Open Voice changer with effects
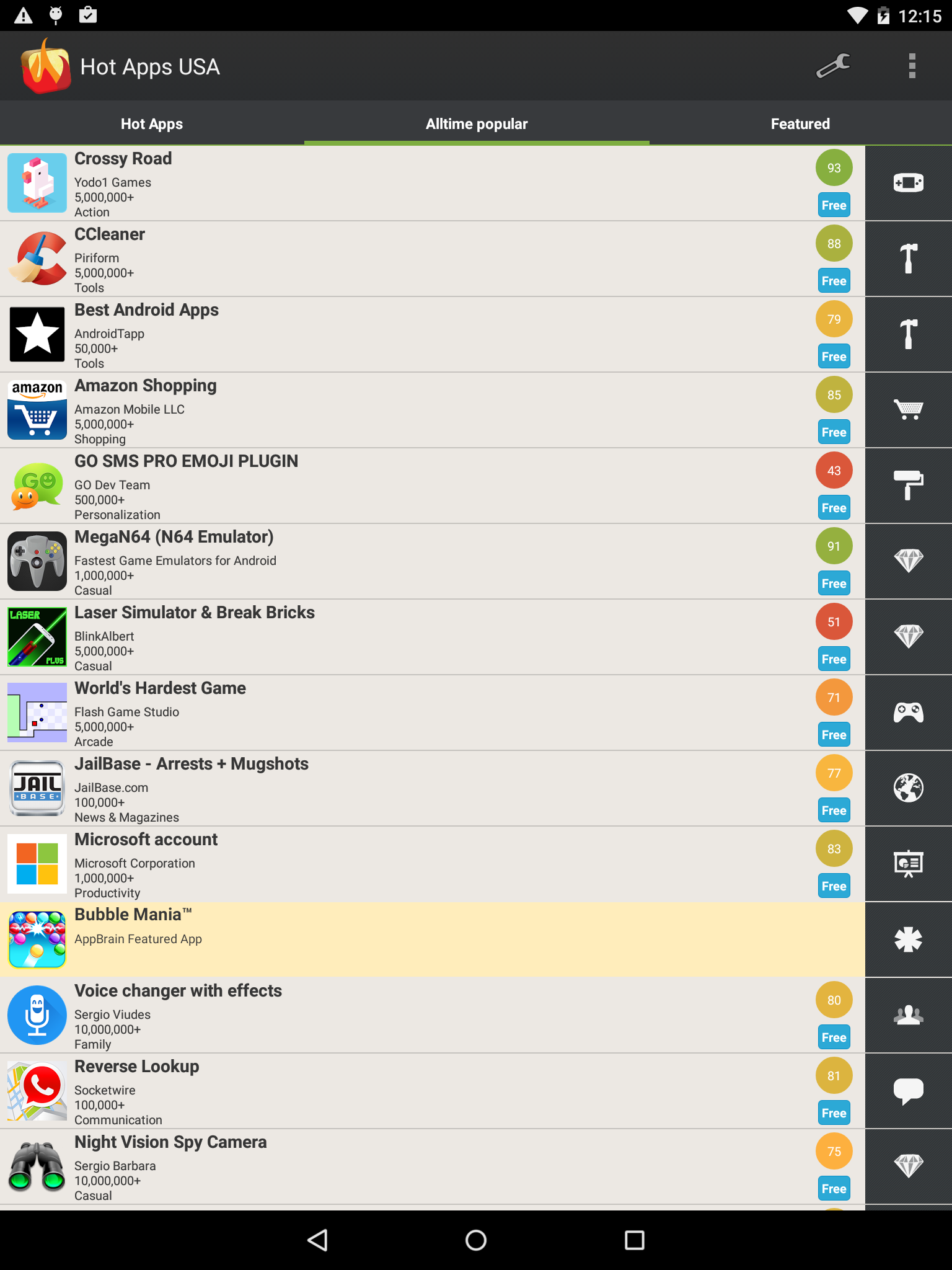 click(433, 1016)
